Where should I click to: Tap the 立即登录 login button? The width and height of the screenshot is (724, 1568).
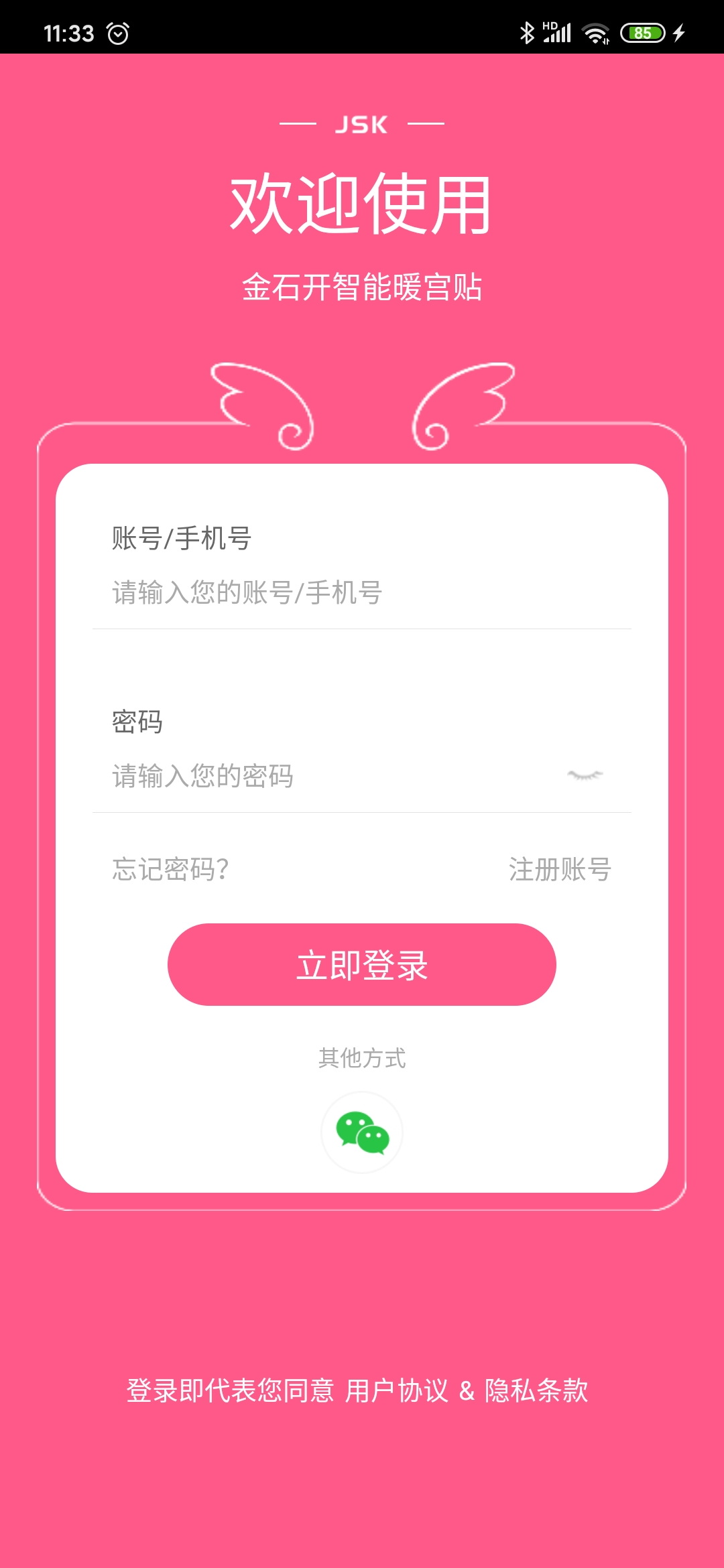tap(362, 965)
